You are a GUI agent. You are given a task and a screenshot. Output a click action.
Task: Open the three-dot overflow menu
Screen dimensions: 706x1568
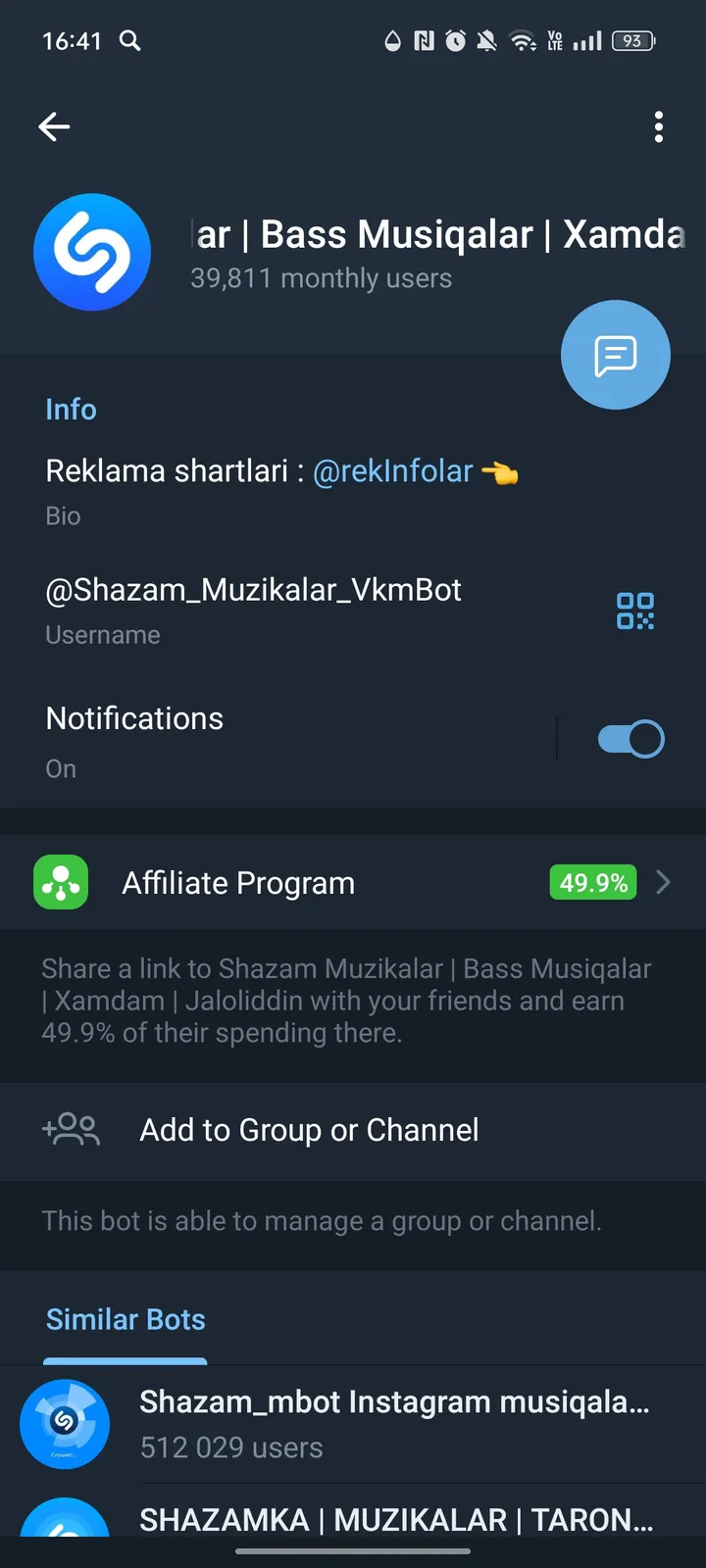659,126
